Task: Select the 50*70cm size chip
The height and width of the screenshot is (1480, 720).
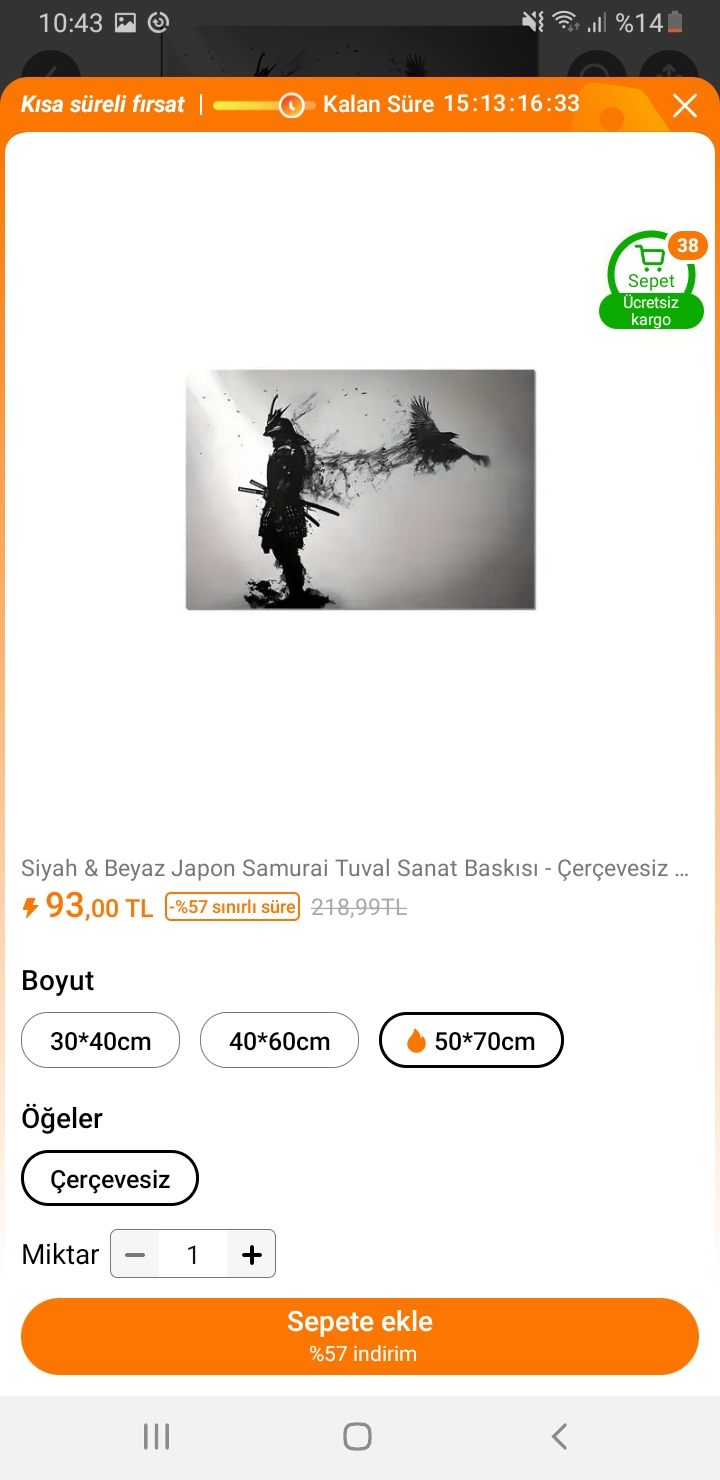Action: coord(471,1041)
